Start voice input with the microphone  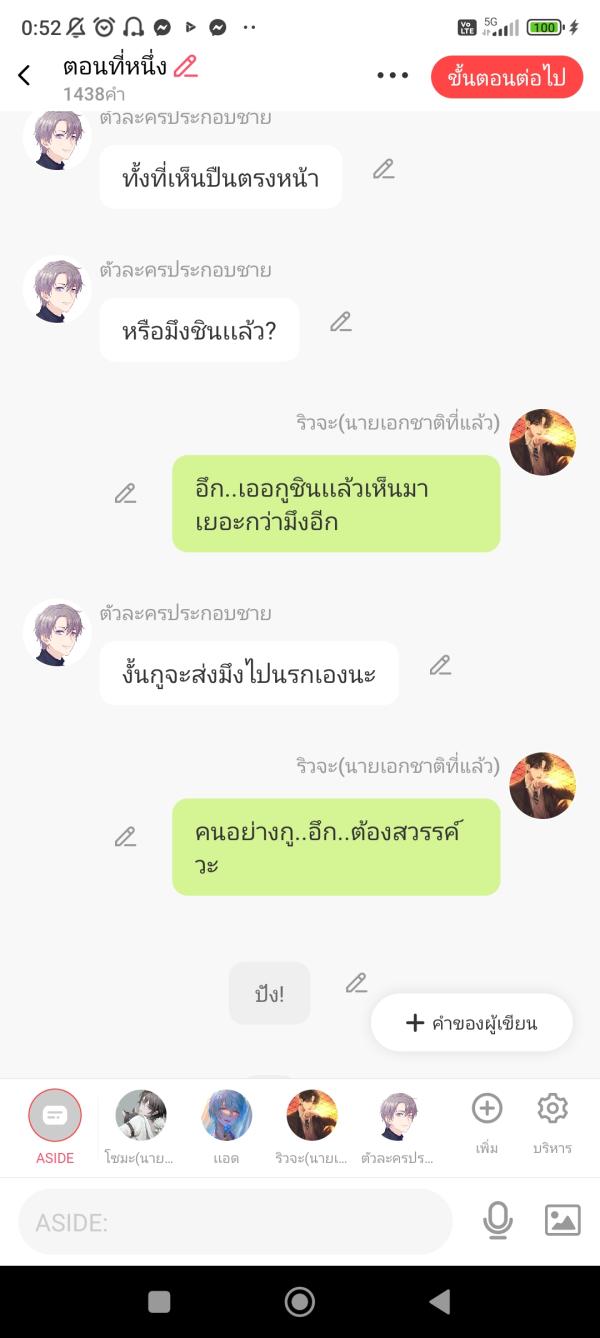[497, 1221]
